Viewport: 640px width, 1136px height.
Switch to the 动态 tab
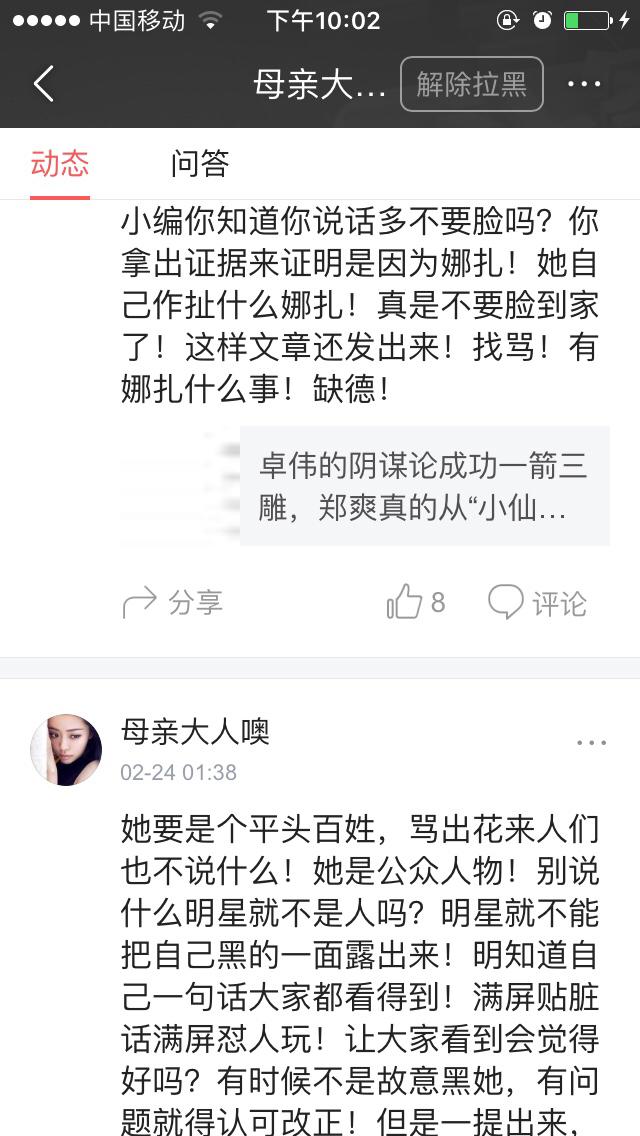[60, 163]
